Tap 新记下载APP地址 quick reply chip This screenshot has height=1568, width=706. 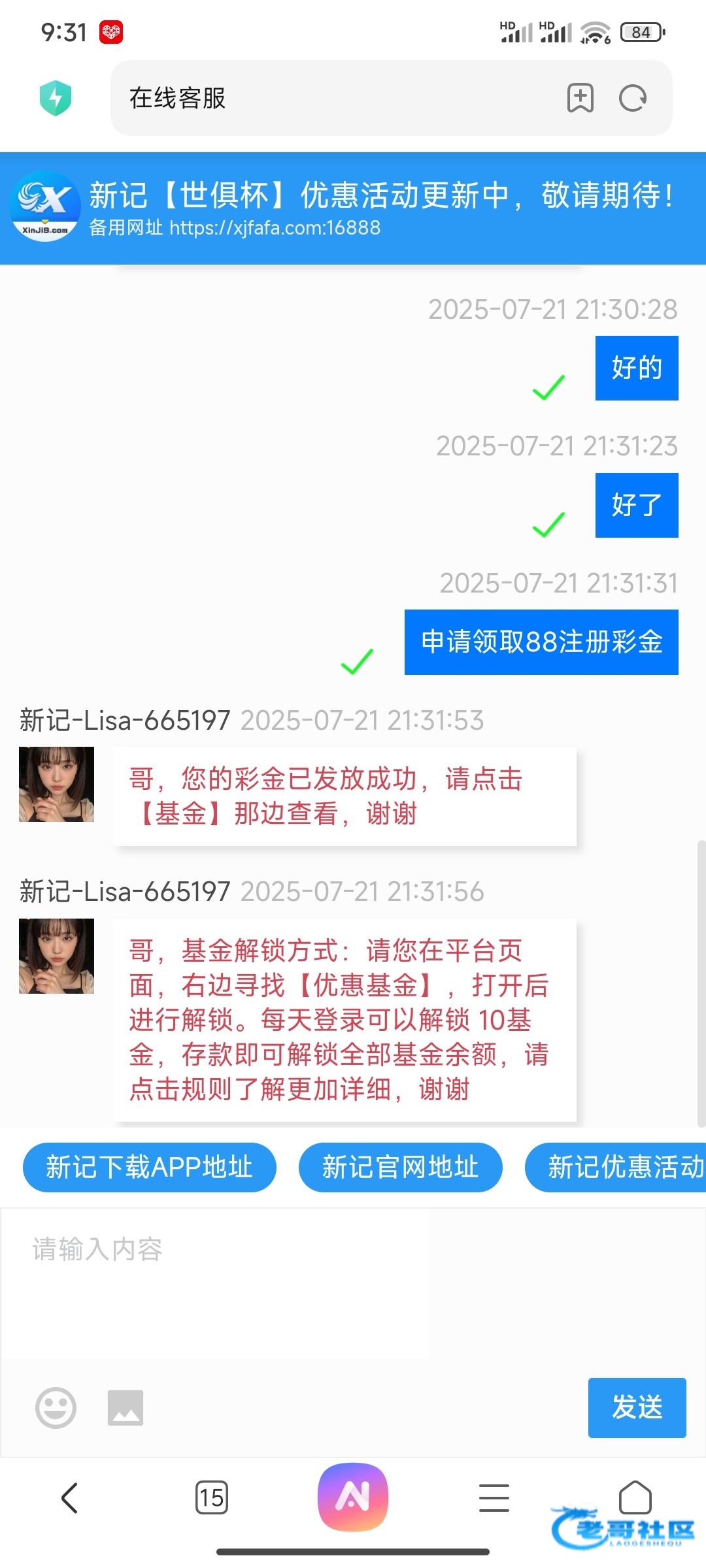(149, 1167)
